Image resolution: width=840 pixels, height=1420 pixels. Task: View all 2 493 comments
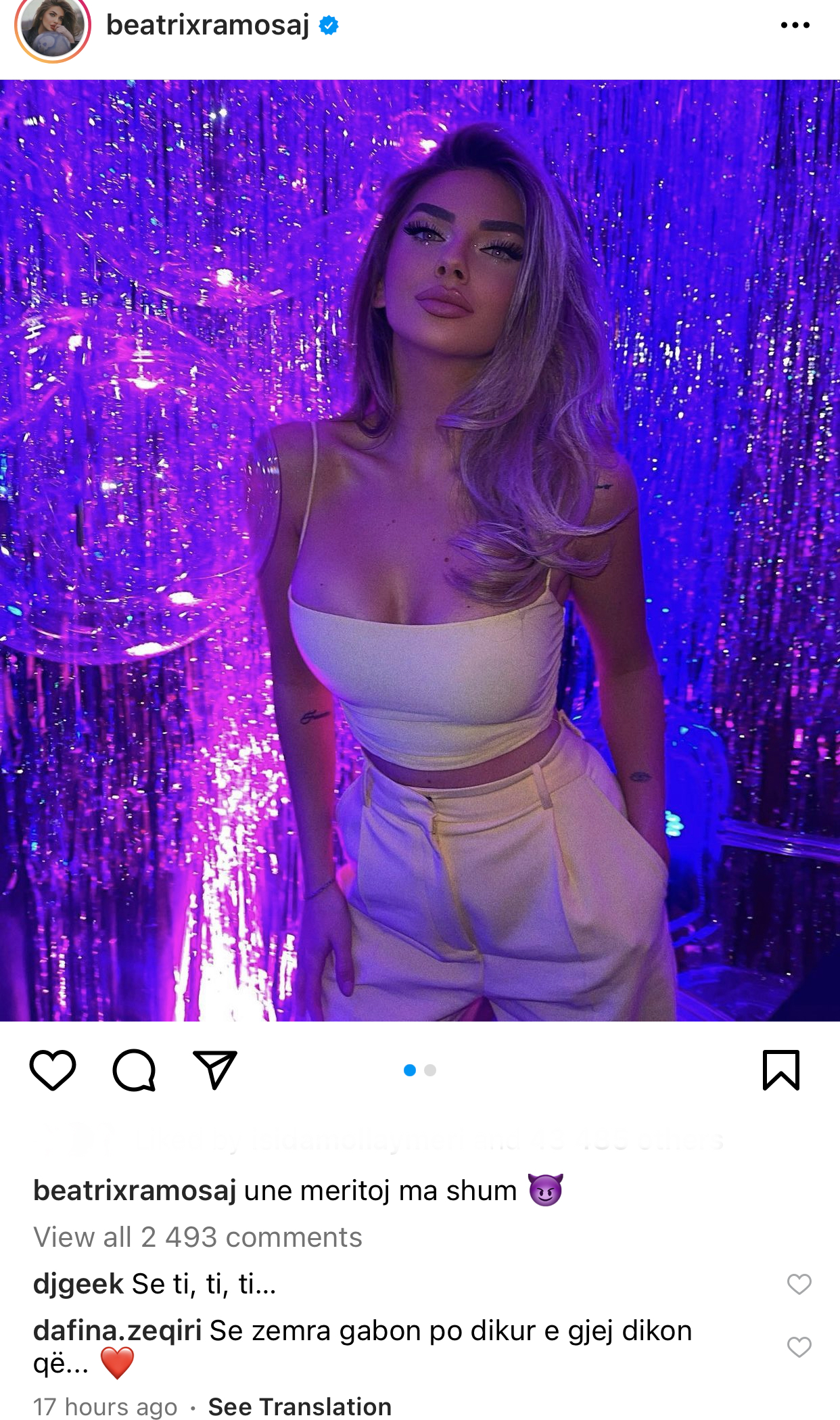[197, 1237]
